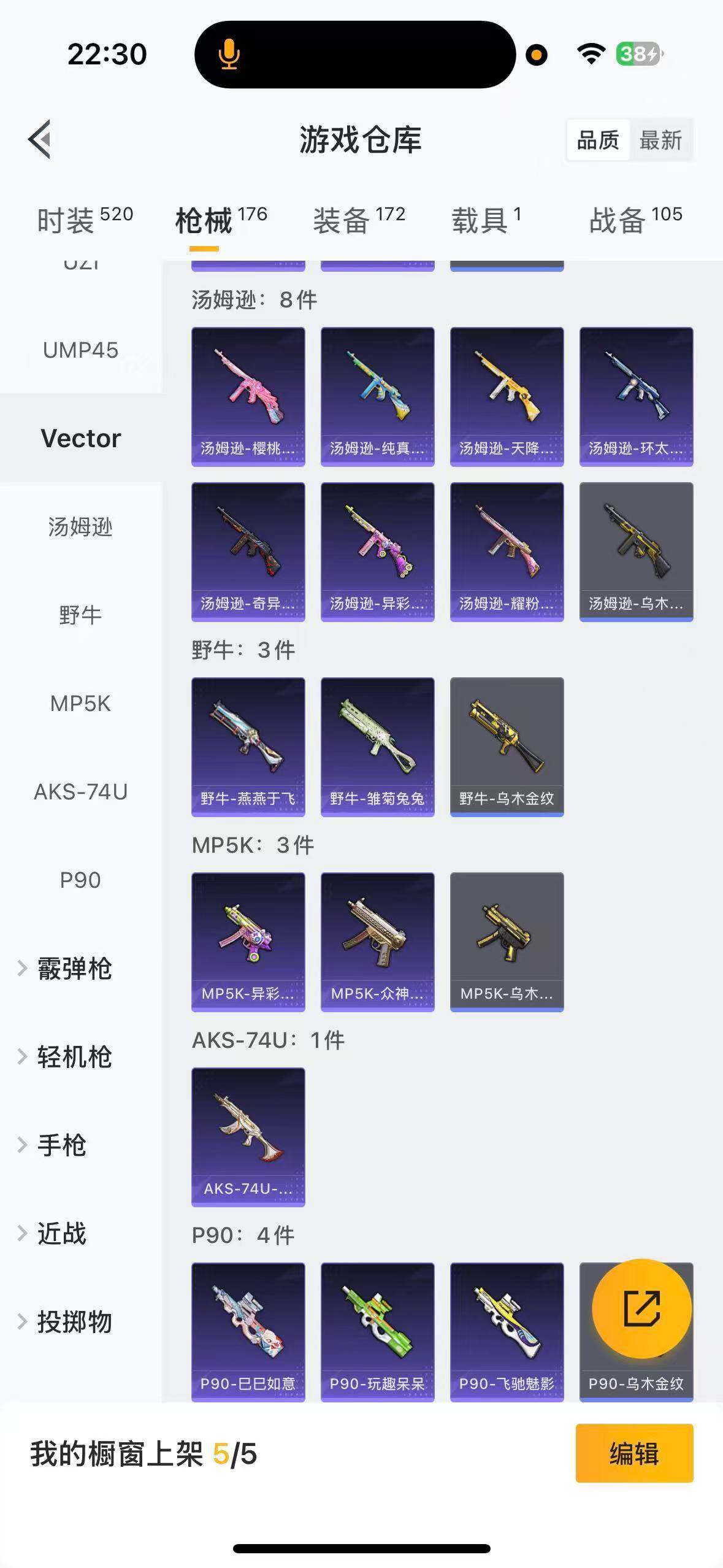Tap the back arrow icon to leave 游戏仓库
Viewport: 723px width, 1568px height.
pos(39,140)
